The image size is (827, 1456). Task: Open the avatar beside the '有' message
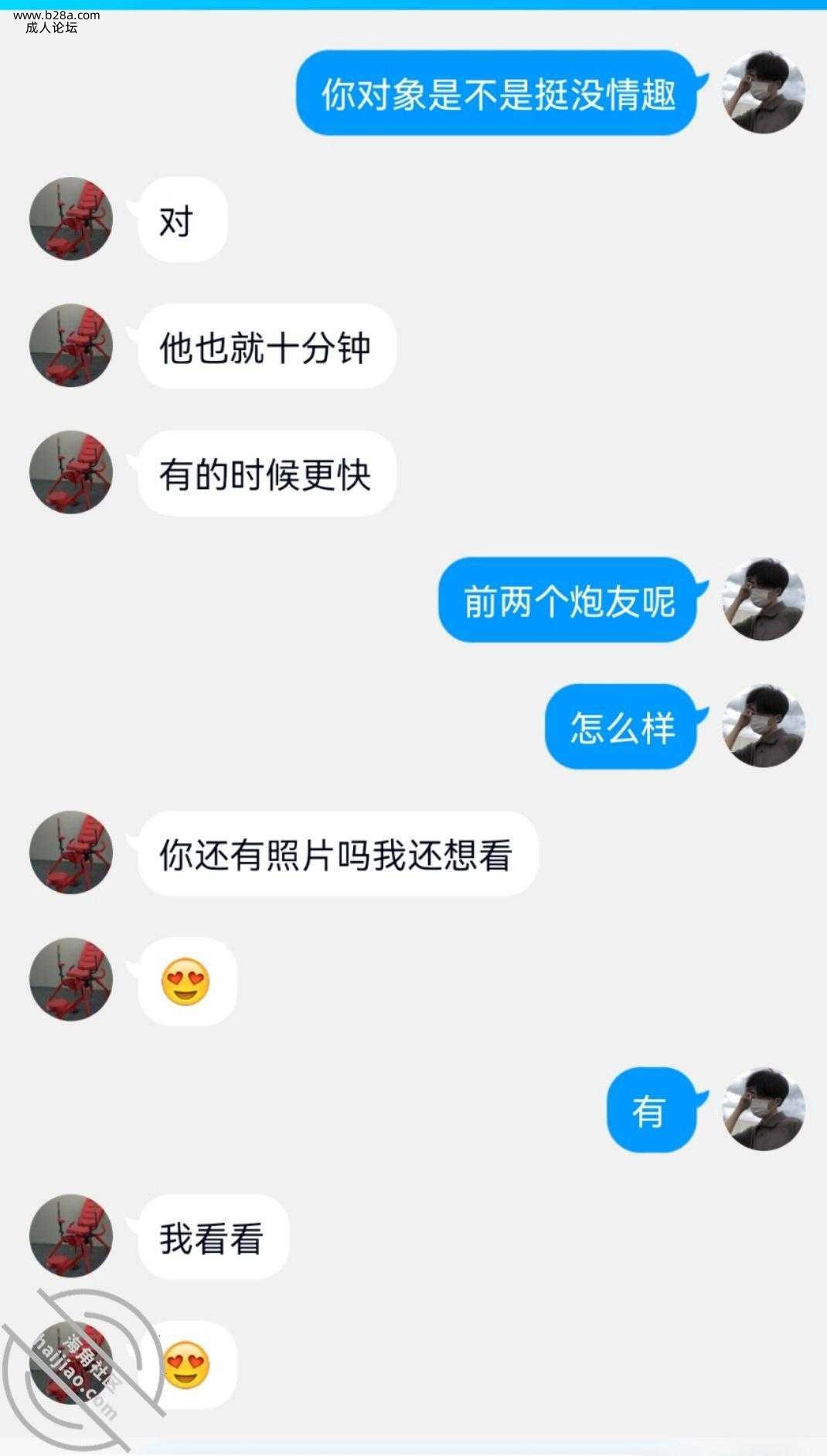pos(764,1111)
